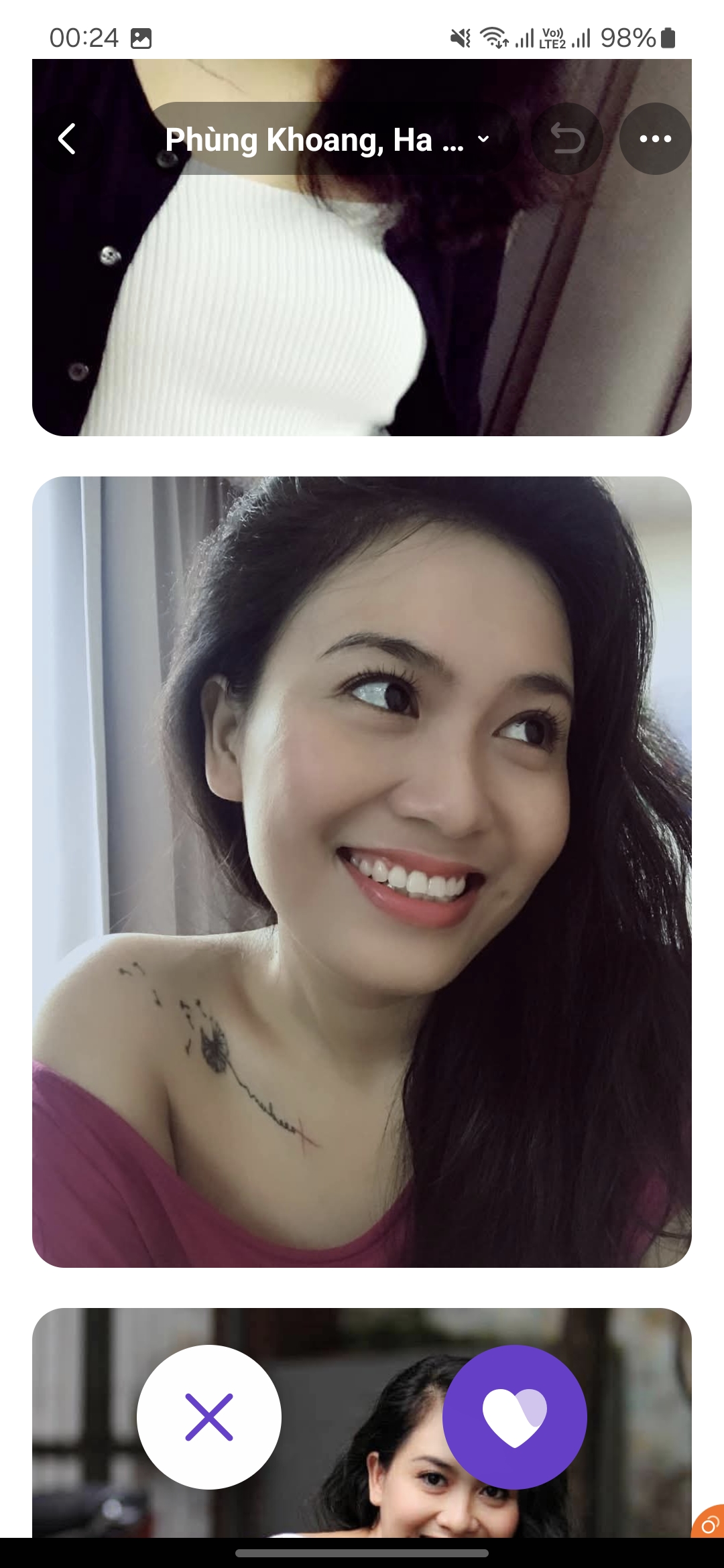Pass on this profile with the X button

209,1417
